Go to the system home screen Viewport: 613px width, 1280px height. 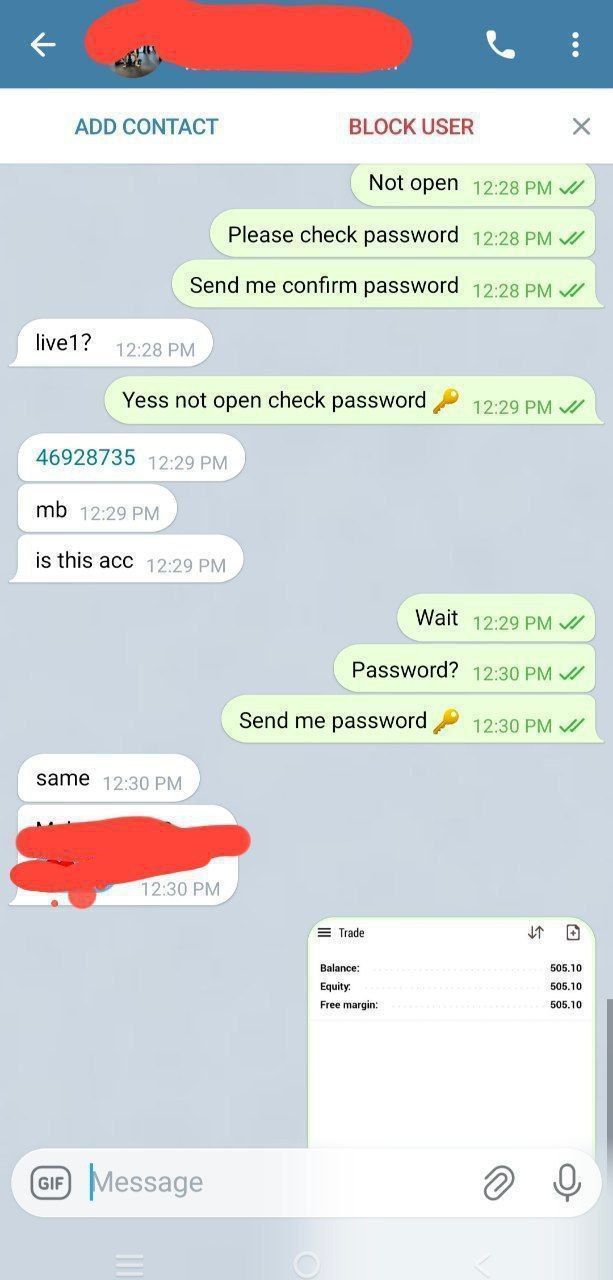pyautogui.click(x=307, y=1264)
